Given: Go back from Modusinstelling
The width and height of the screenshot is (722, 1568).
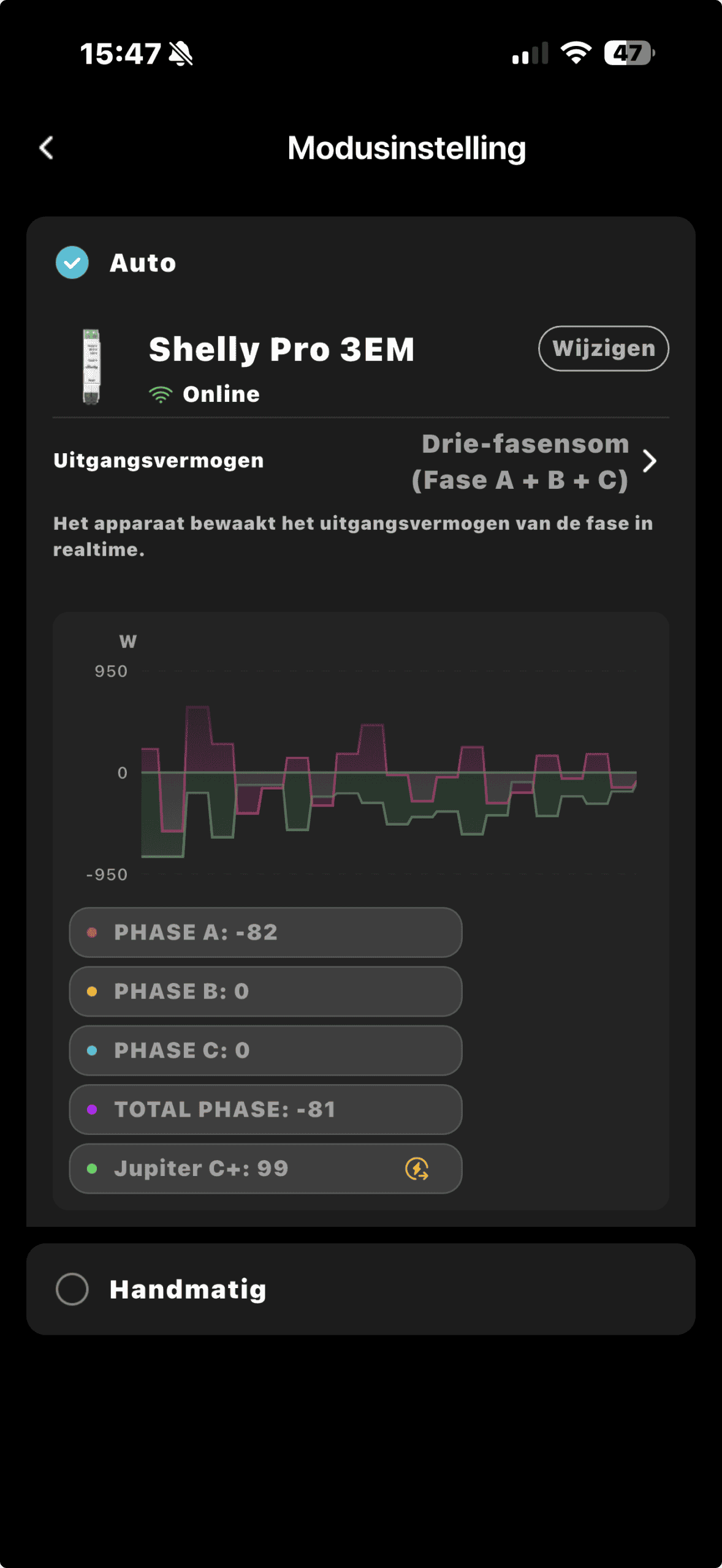Looking at the screenshot, I should tap(47, 148).
